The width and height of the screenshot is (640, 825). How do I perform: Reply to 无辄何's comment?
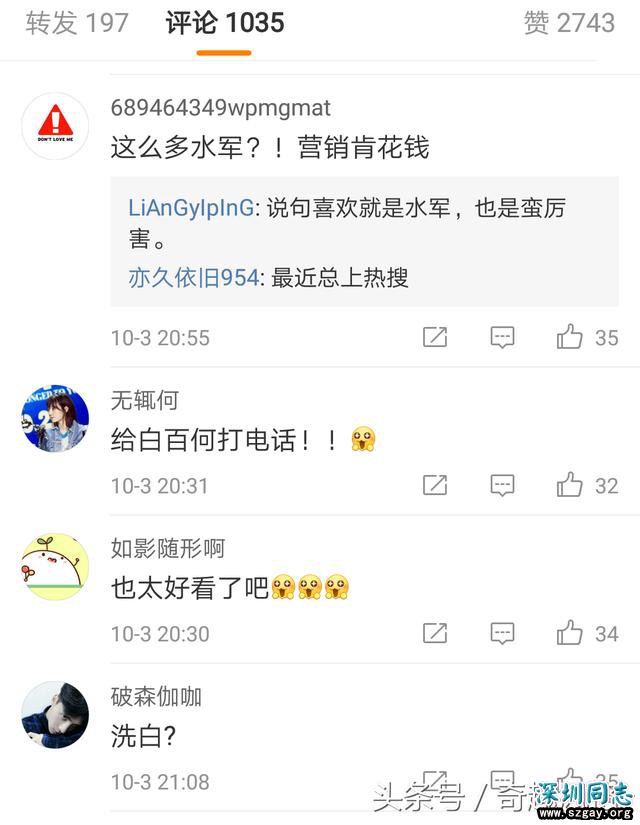coord(502,485)
